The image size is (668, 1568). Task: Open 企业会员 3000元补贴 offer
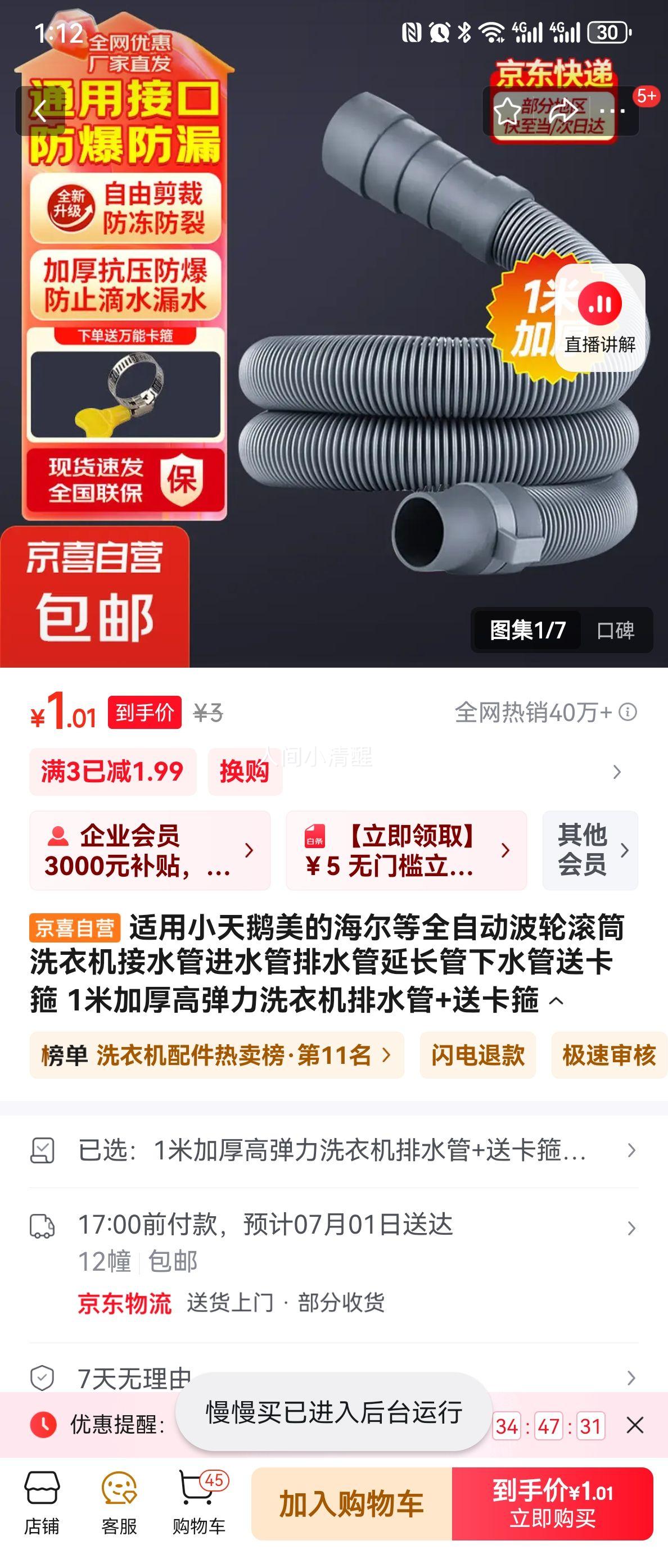pyautogui.click(x=150, y=850)
